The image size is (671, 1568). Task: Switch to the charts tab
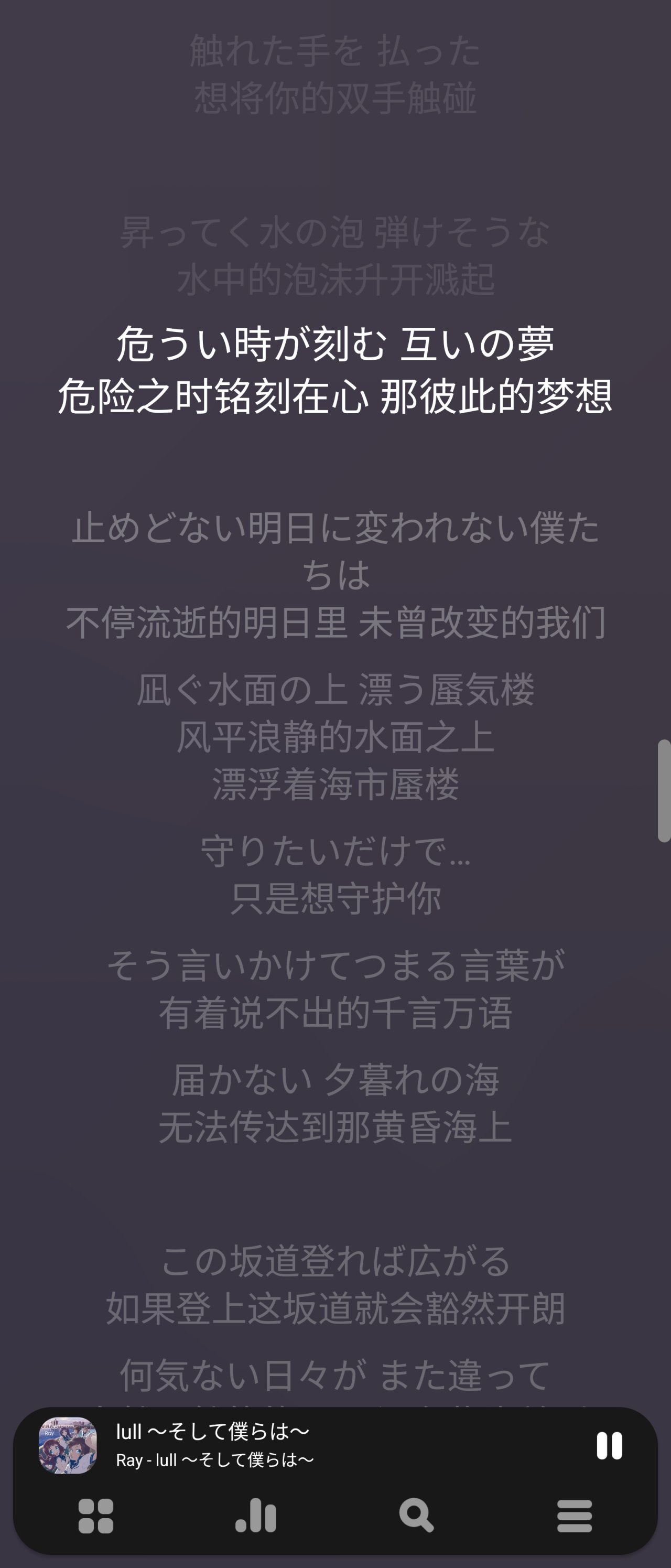click(x=255, y=1516)
